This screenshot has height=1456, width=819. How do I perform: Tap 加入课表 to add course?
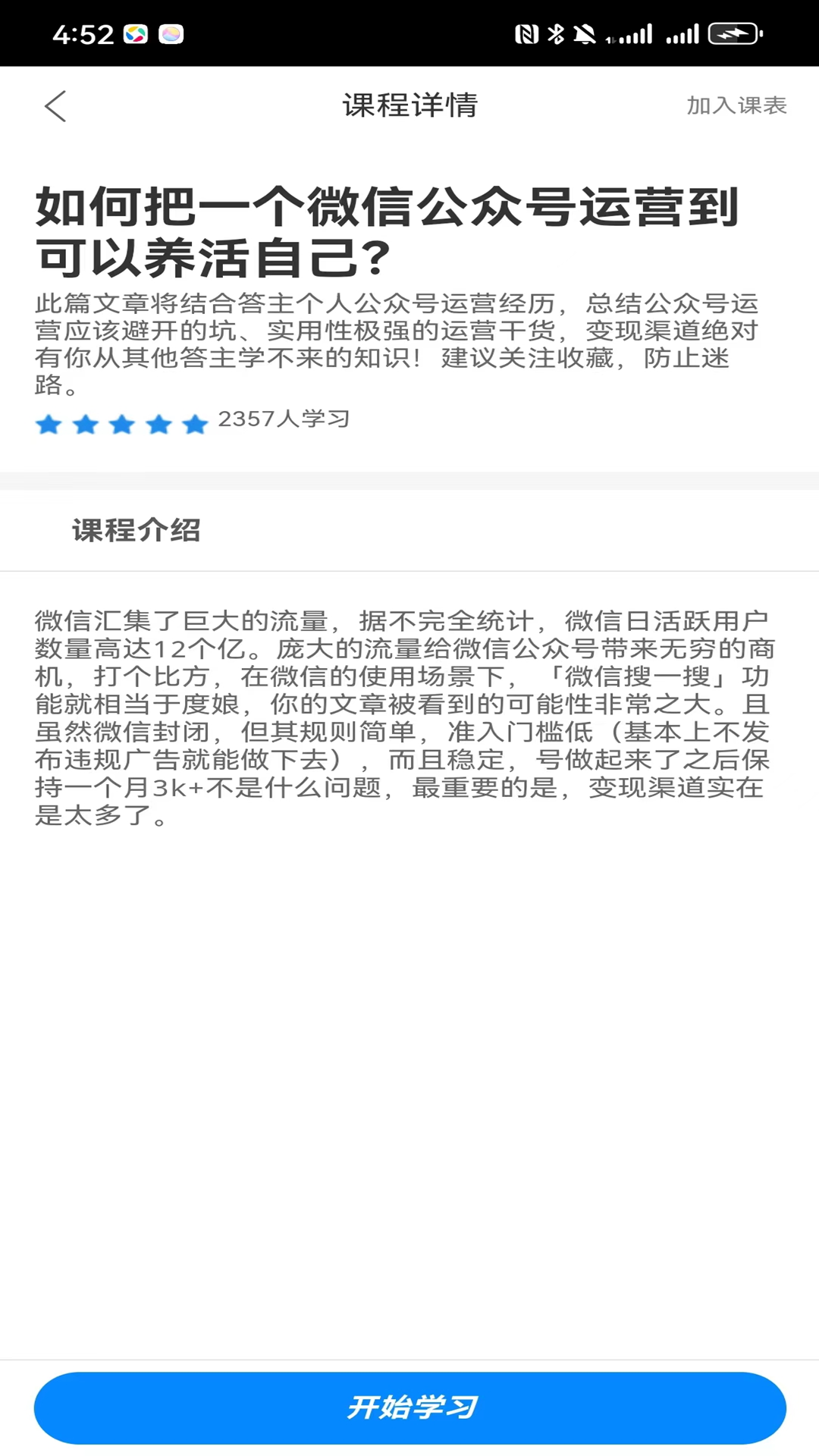[736, 106]
